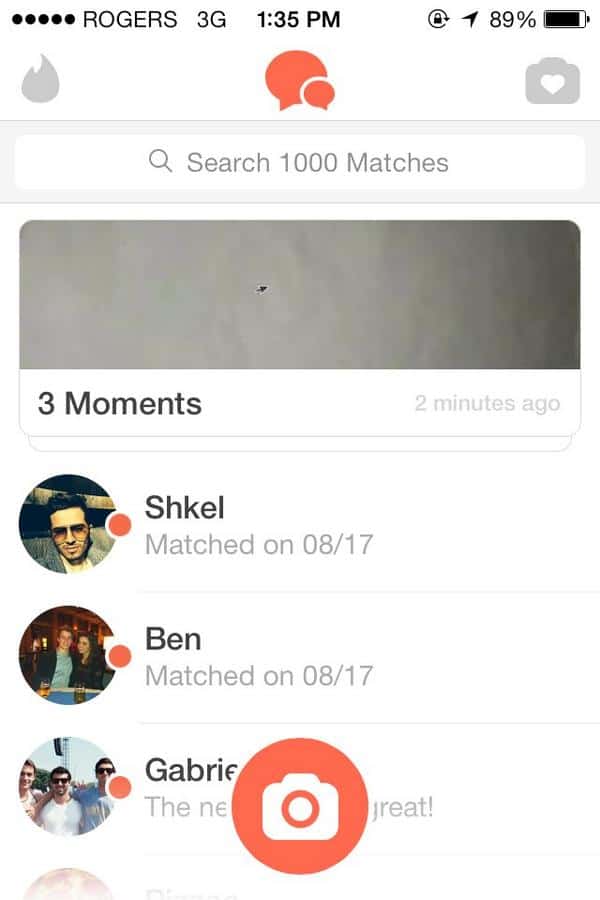600x900 pixels.
Task: Open the Moments heart camera icon
Action: [x=552, y=81]
